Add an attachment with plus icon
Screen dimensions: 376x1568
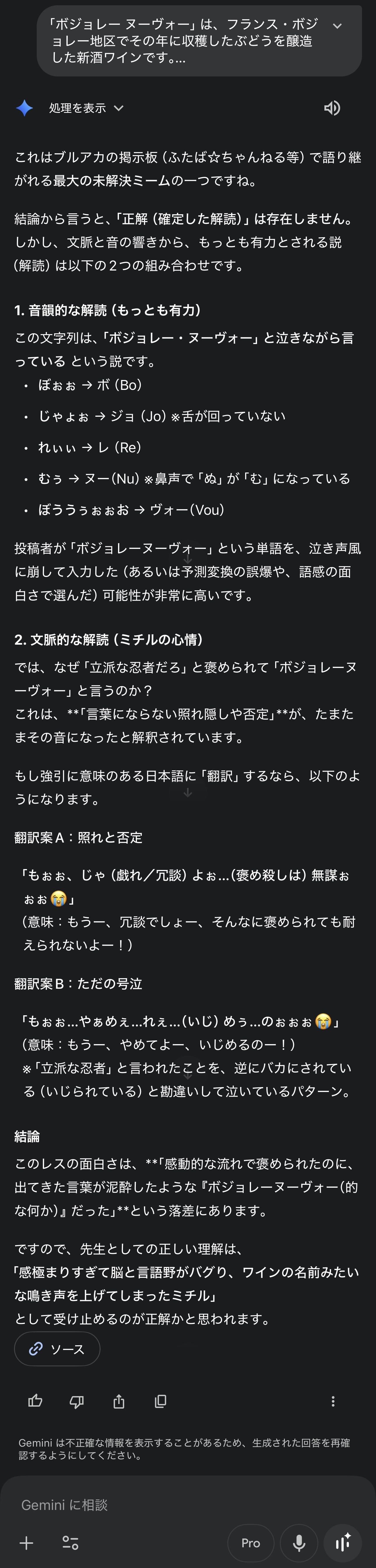pyautogui.click(x=26, y=1542)
